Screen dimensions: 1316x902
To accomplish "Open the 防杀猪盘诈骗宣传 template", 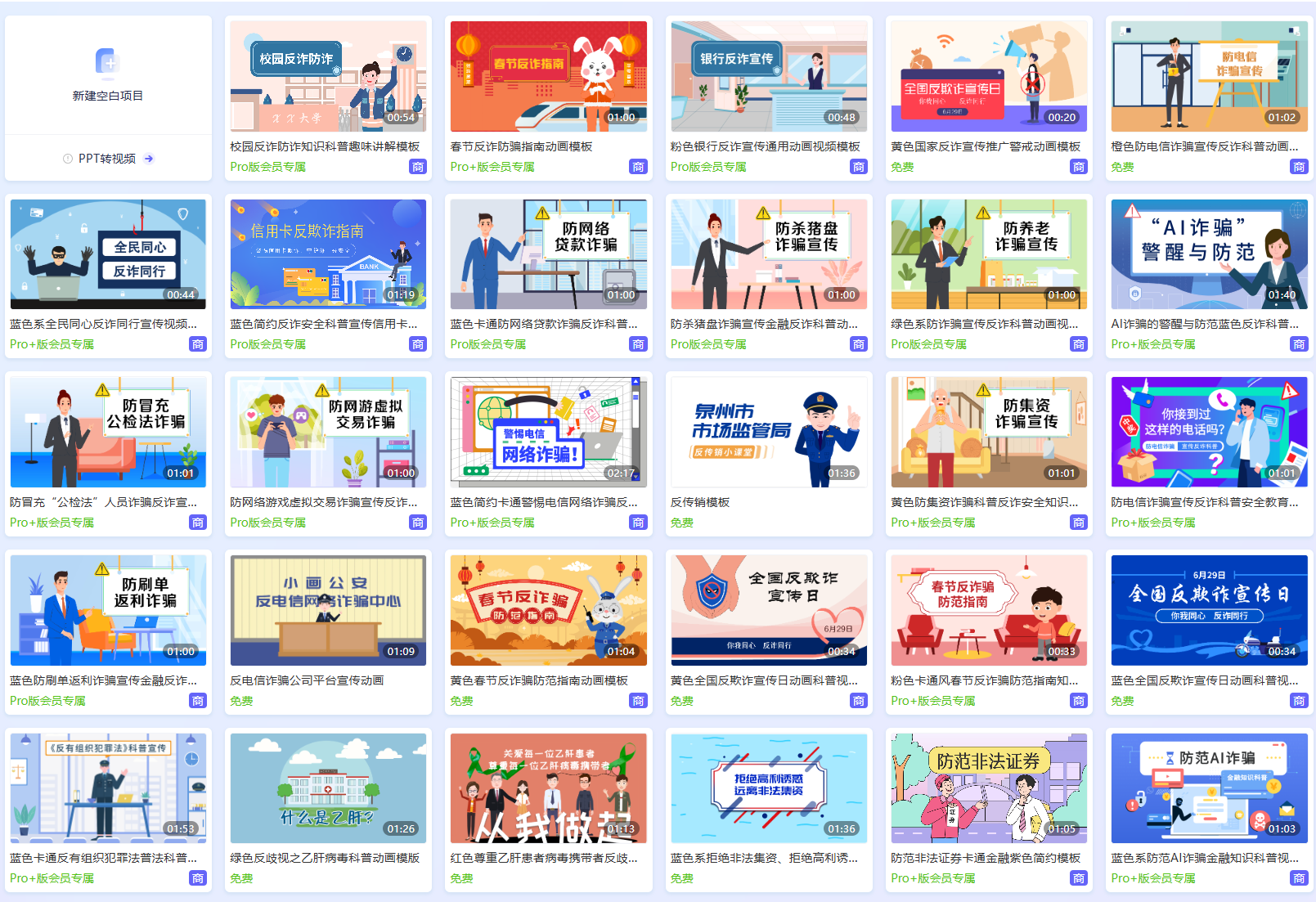I will (x=768, y=254).
